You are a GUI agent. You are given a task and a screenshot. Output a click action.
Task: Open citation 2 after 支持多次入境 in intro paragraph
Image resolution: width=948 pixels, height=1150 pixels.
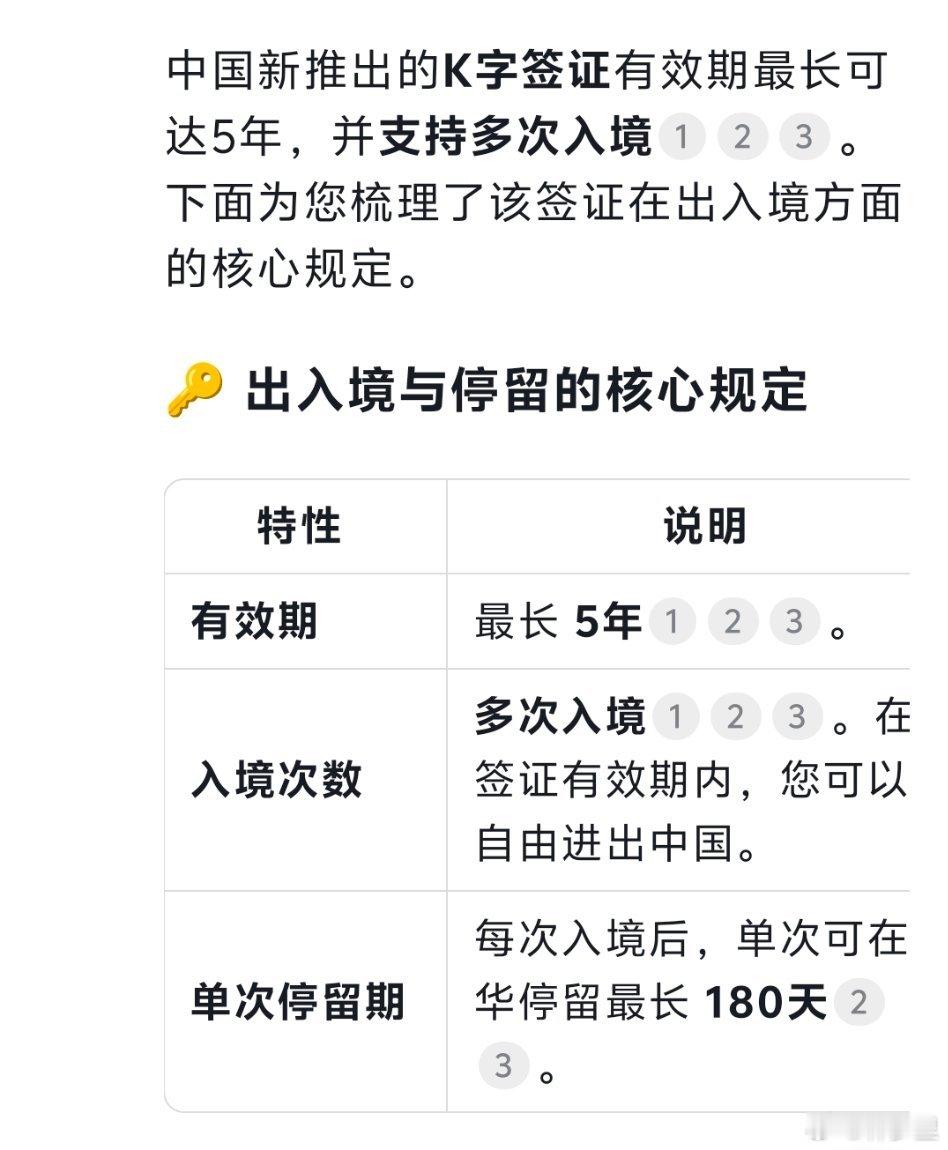742,136
